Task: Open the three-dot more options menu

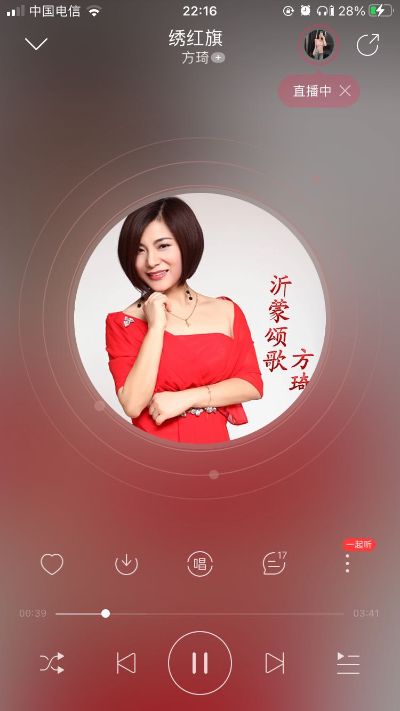Action: (x=347, y=563)
